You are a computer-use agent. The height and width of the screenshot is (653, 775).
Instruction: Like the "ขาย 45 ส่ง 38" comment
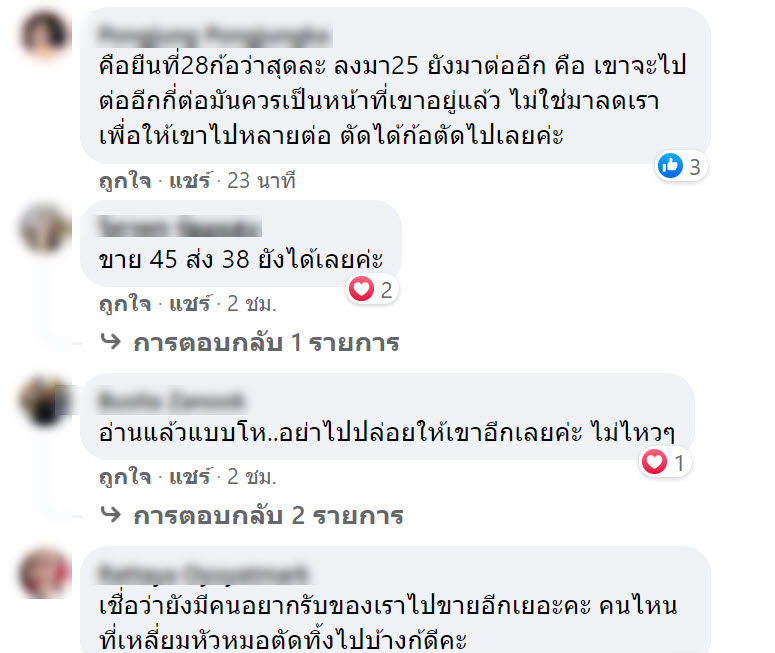point(119,301)
